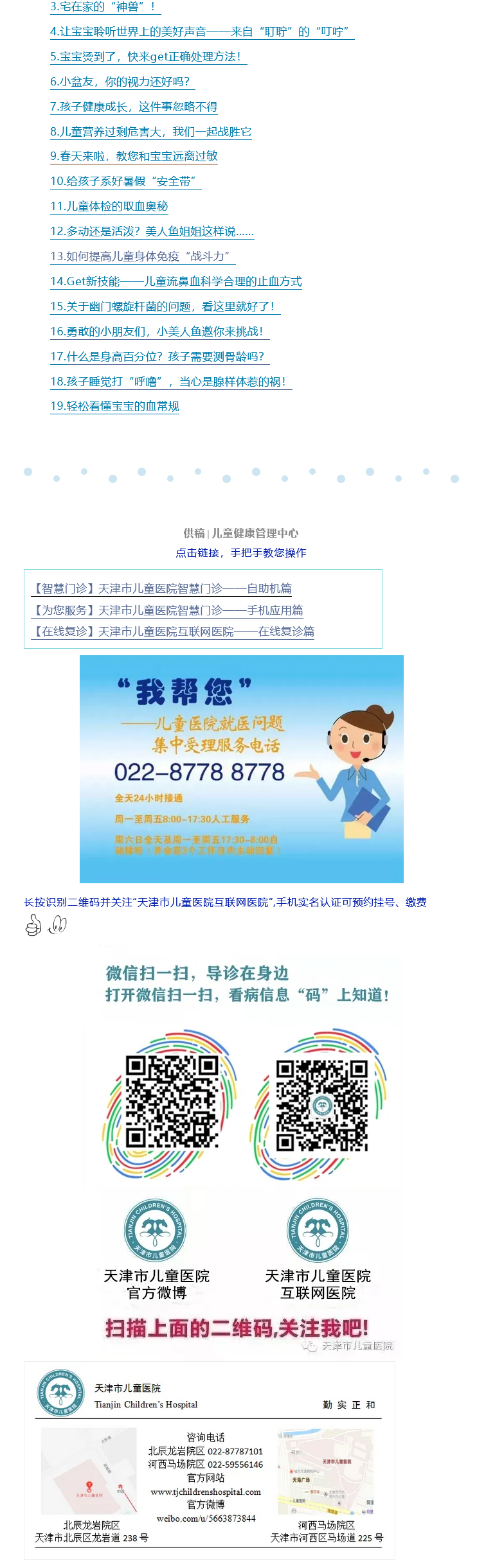Open article 12 about ADHD versus lively

152,231
